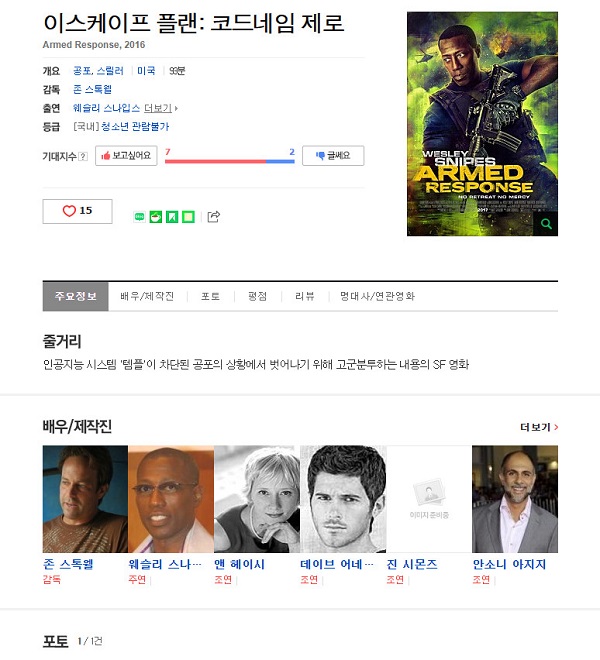This screenshot has height=660, width=600.
Task: Switch to the 리뷰 tab
Action: pos(304,297)
